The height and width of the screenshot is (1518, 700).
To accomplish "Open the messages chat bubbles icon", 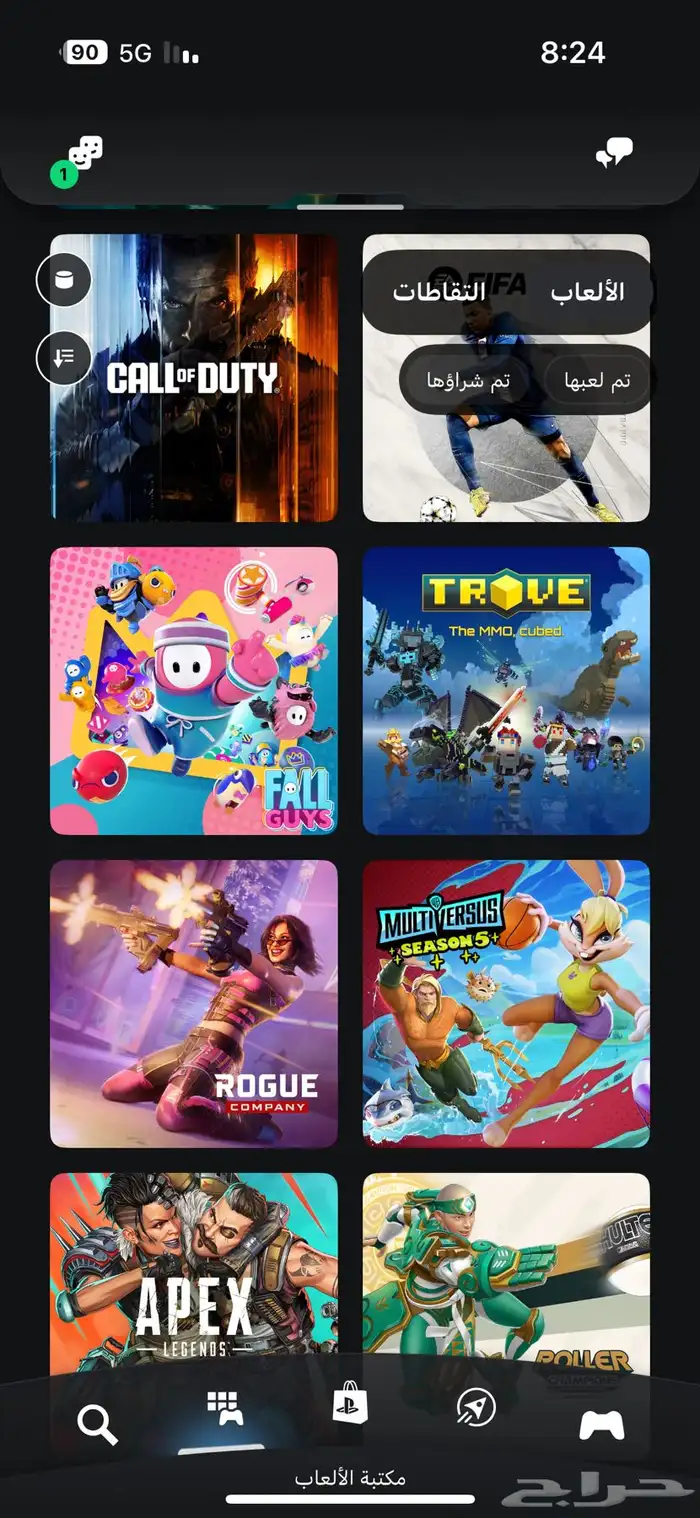I will click(x=614, y=153).
